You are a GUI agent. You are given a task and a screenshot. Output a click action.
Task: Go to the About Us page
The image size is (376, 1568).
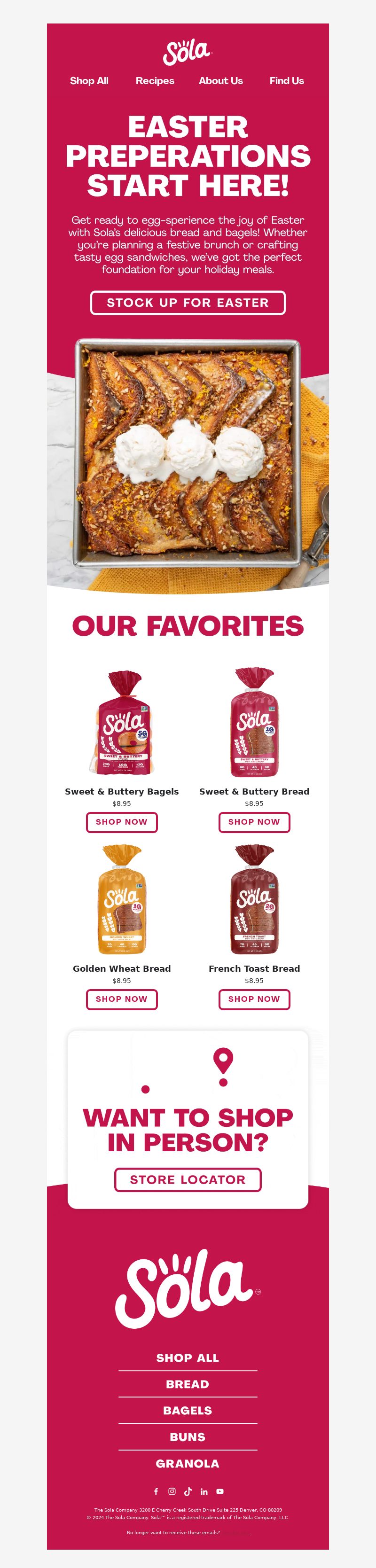(220, 81)
